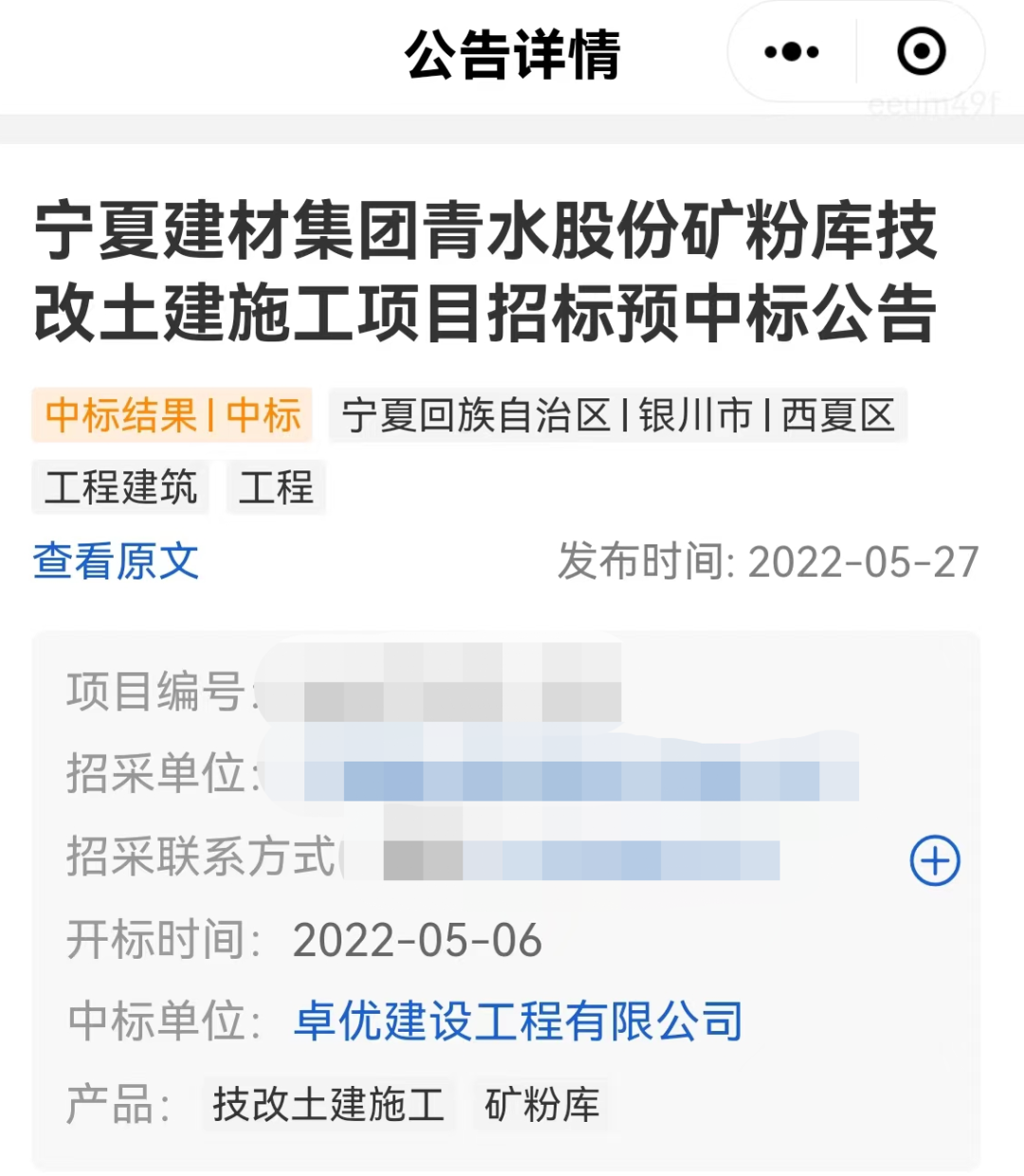The image size is (1024, 1176).
Task: Close the mini program via target icon
Action: (921, 52)
